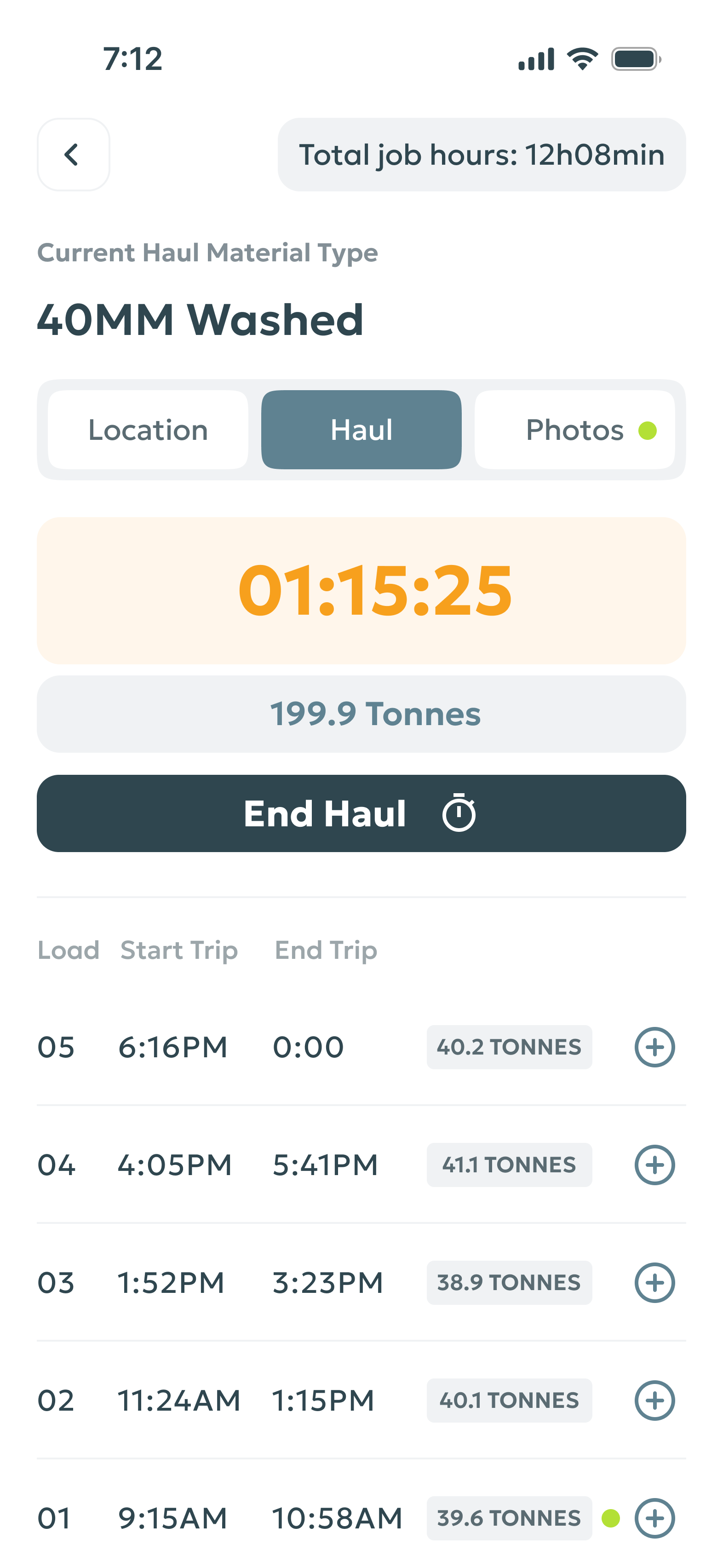Screen dimensions: 723x1568
Task: Open the Photos tab
Action: point(574,430)
